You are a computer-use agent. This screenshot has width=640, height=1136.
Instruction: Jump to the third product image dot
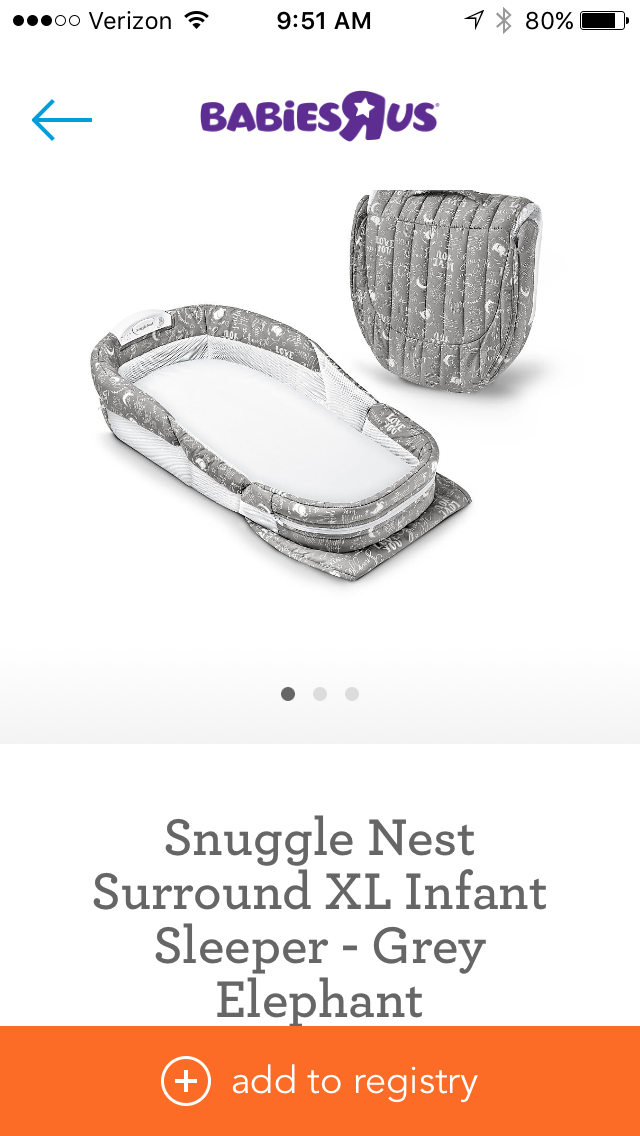pos(352,694)
